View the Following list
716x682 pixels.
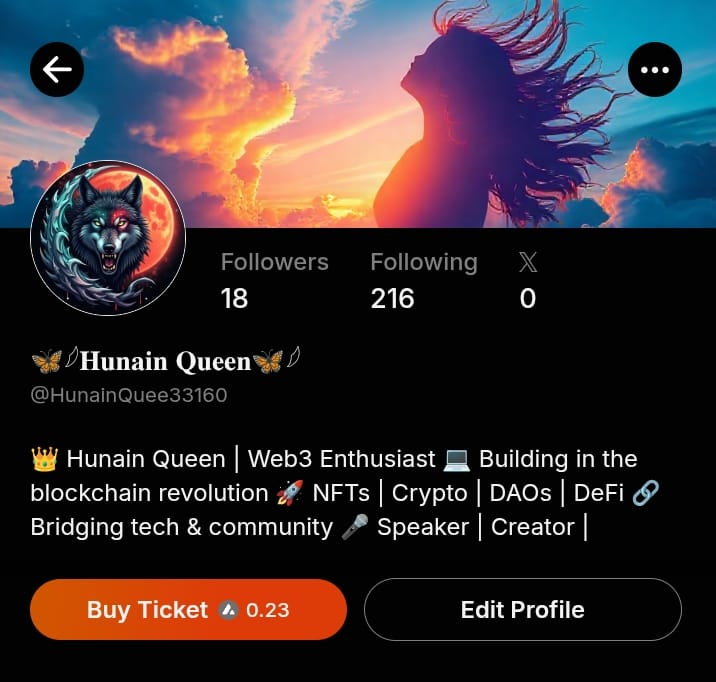tap(423, 280)
